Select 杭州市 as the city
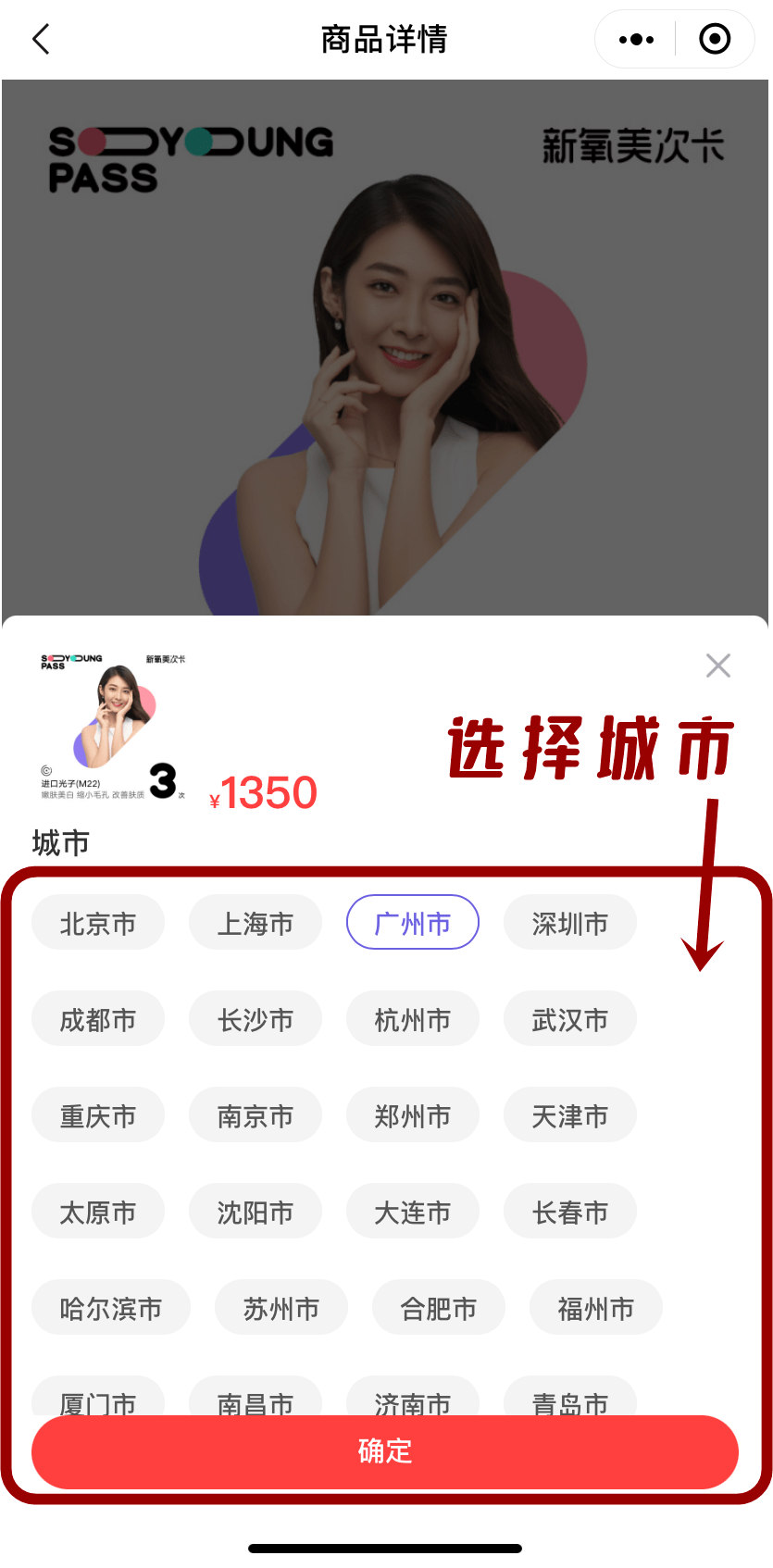This screenshot has height=1568, width=773. (x=413, y=1019)
